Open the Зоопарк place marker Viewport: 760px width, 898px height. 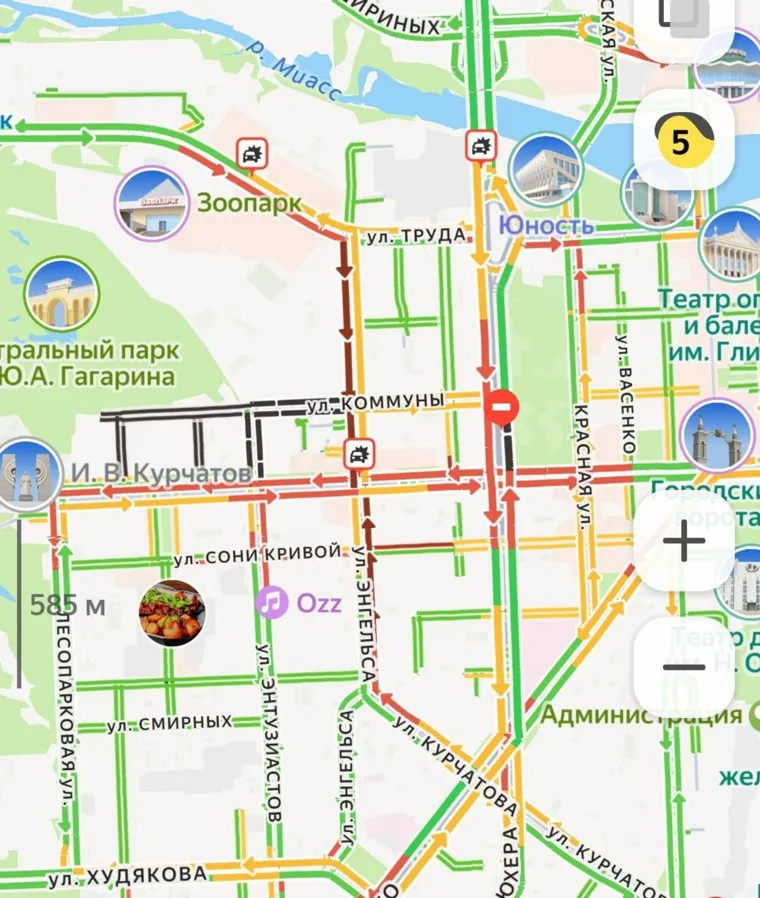click(x=152, y=204)
